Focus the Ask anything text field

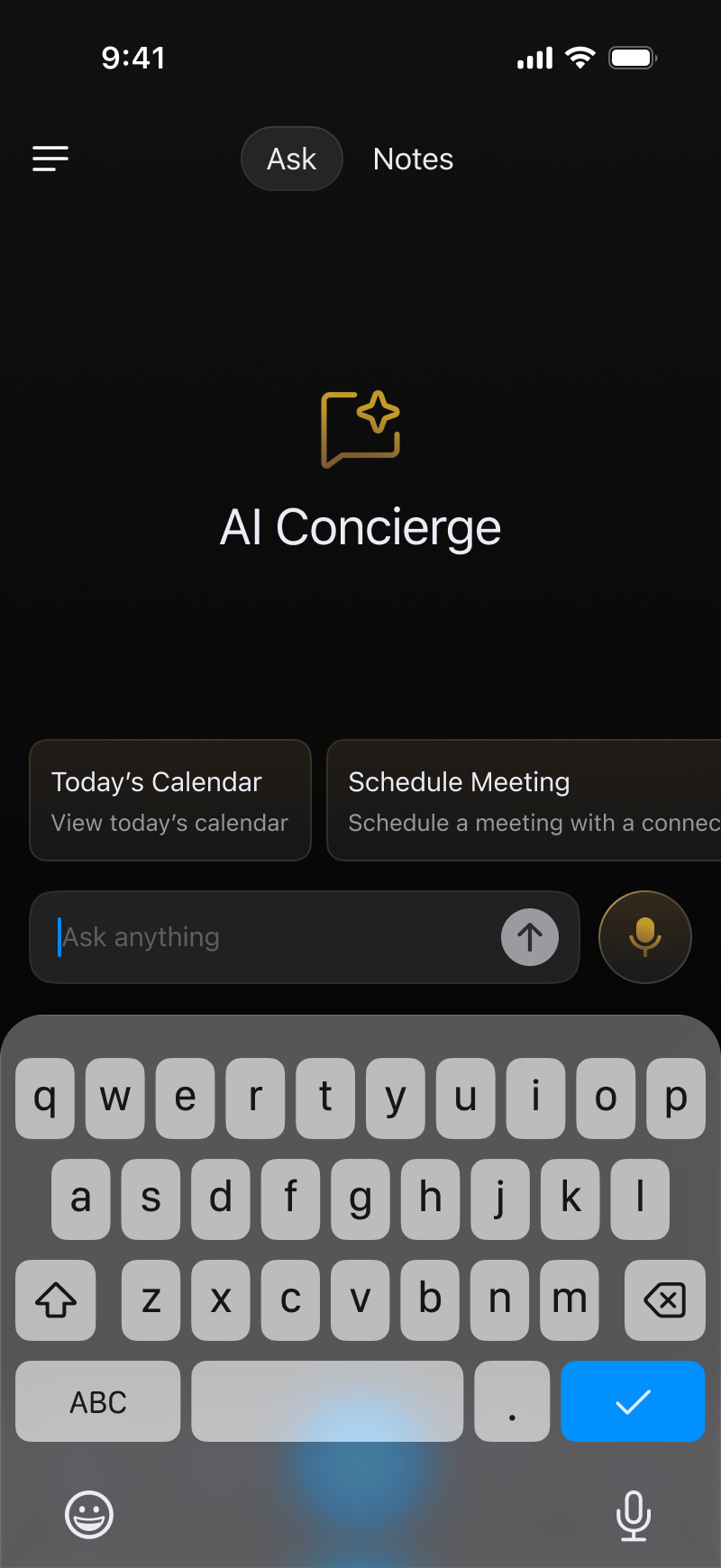pyautogui.click(x=270, y=937)
